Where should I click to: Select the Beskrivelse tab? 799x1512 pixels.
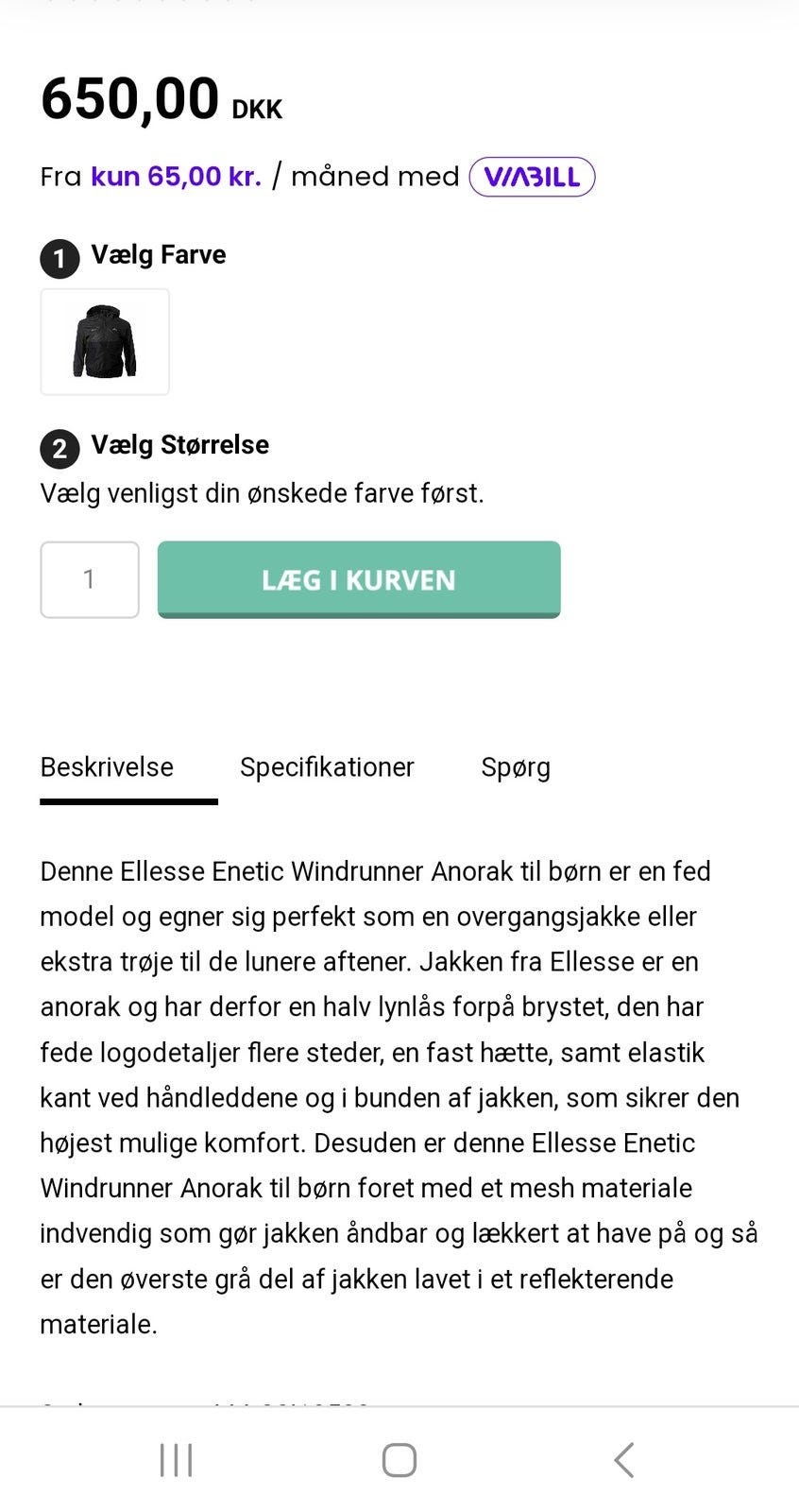(107, 767)
